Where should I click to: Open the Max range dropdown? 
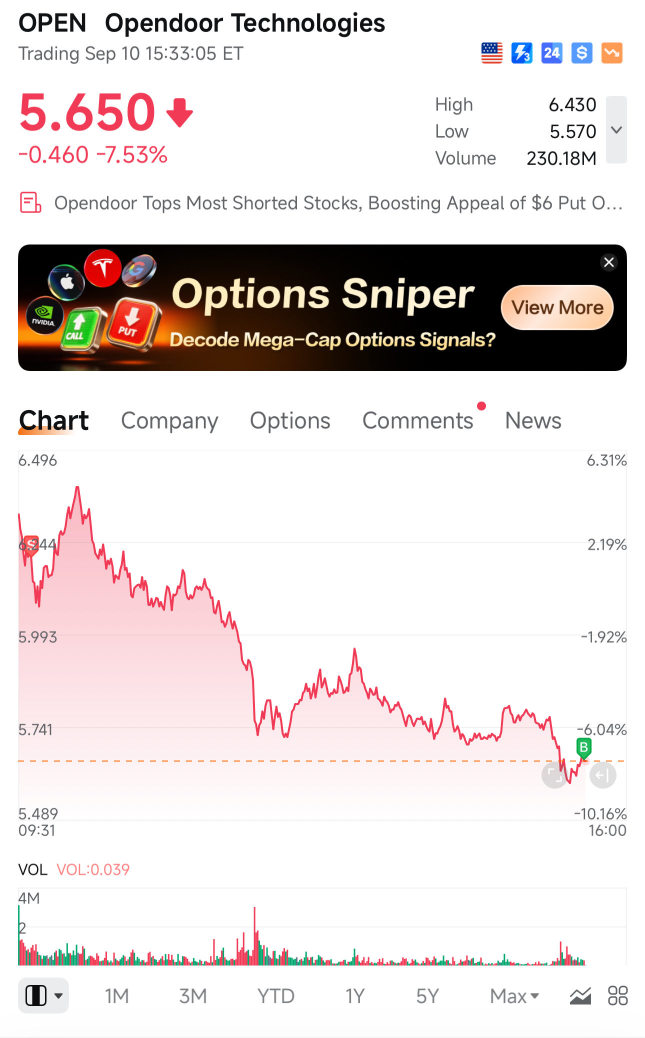coord(514,996)
